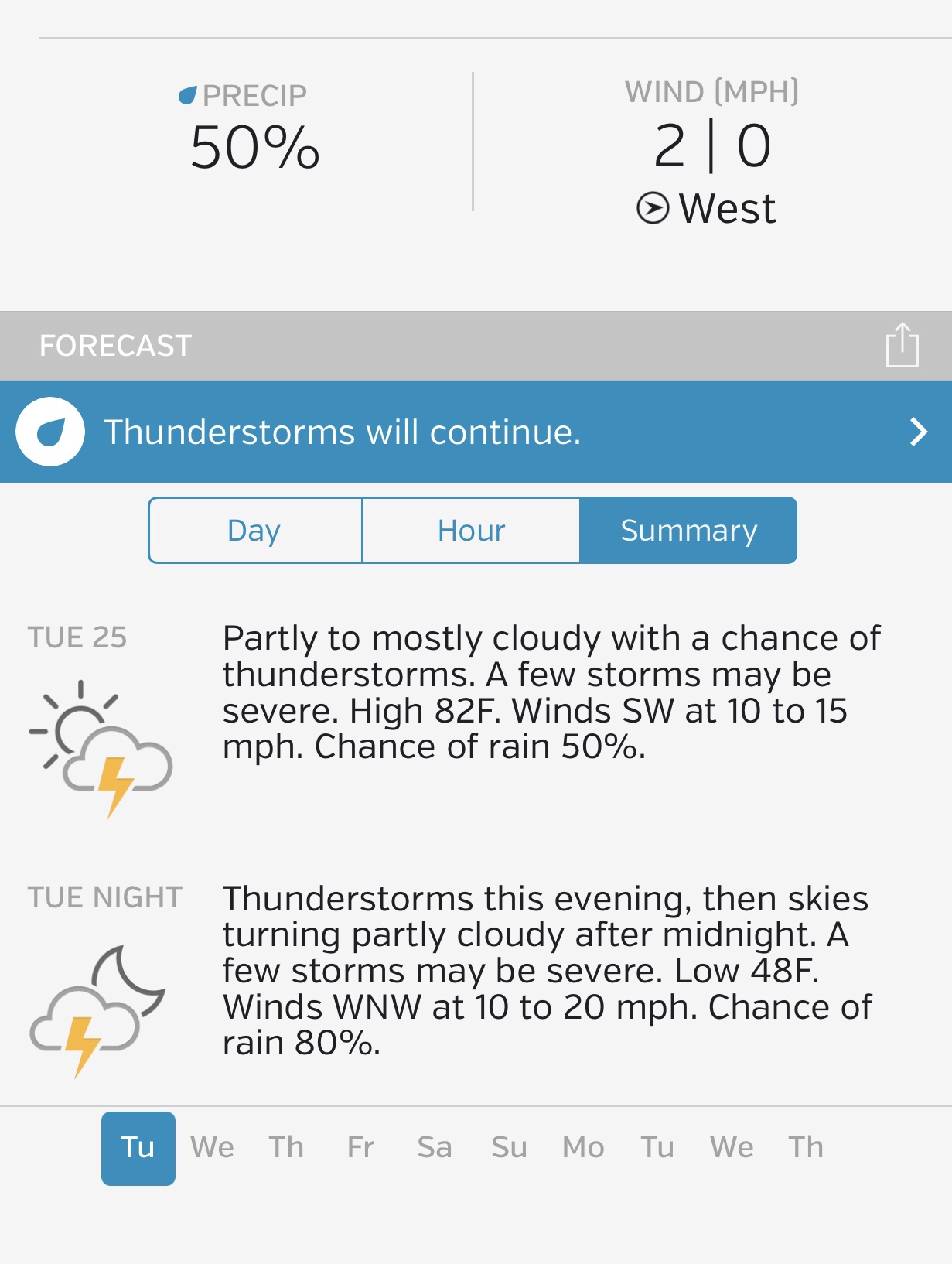Viewport: 952px width, 1264px height.
Task: Show the Sa forecast summary
Action: coord(435,1148)
